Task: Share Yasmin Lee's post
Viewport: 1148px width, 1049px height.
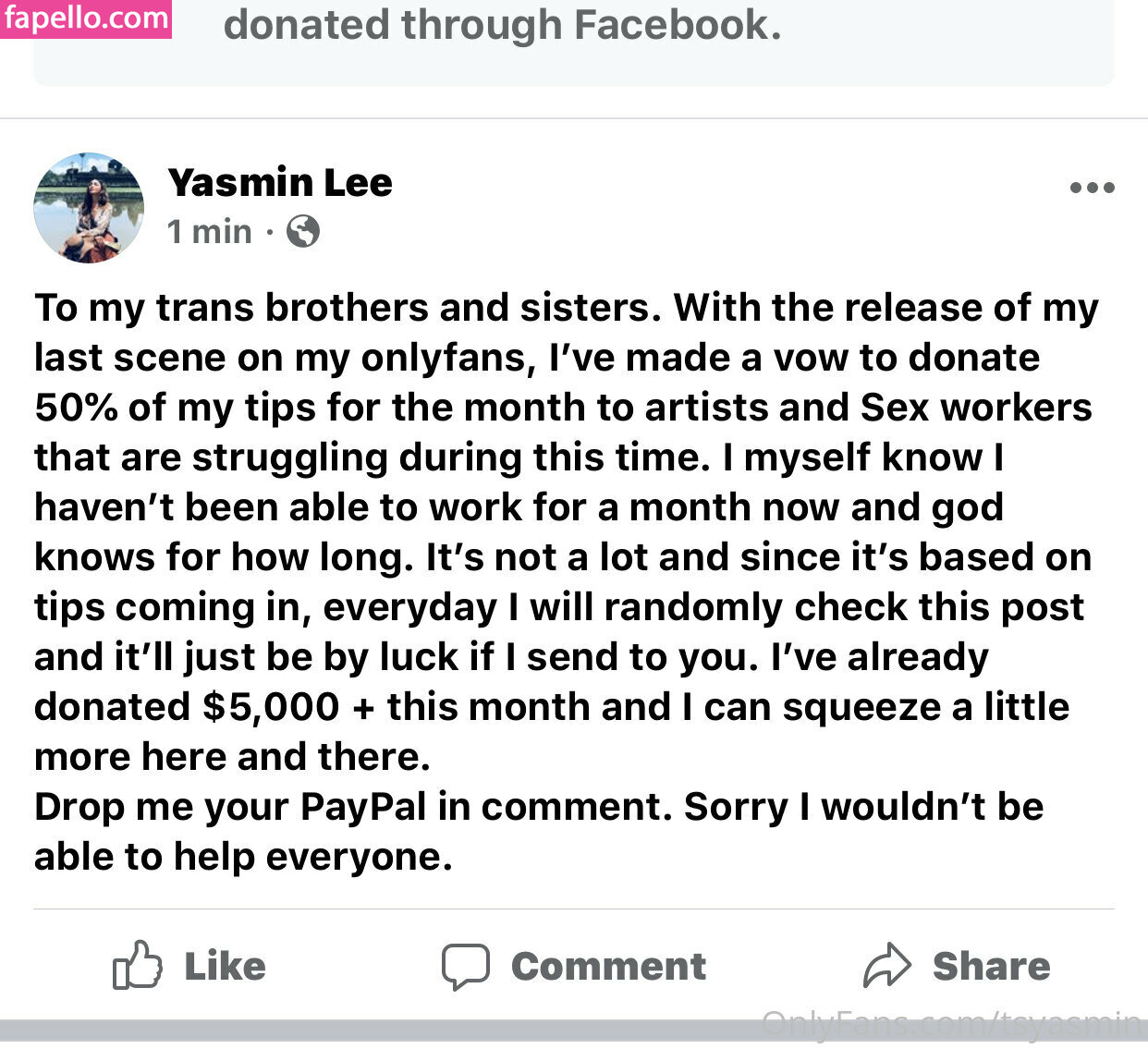Action: (957, 966)
